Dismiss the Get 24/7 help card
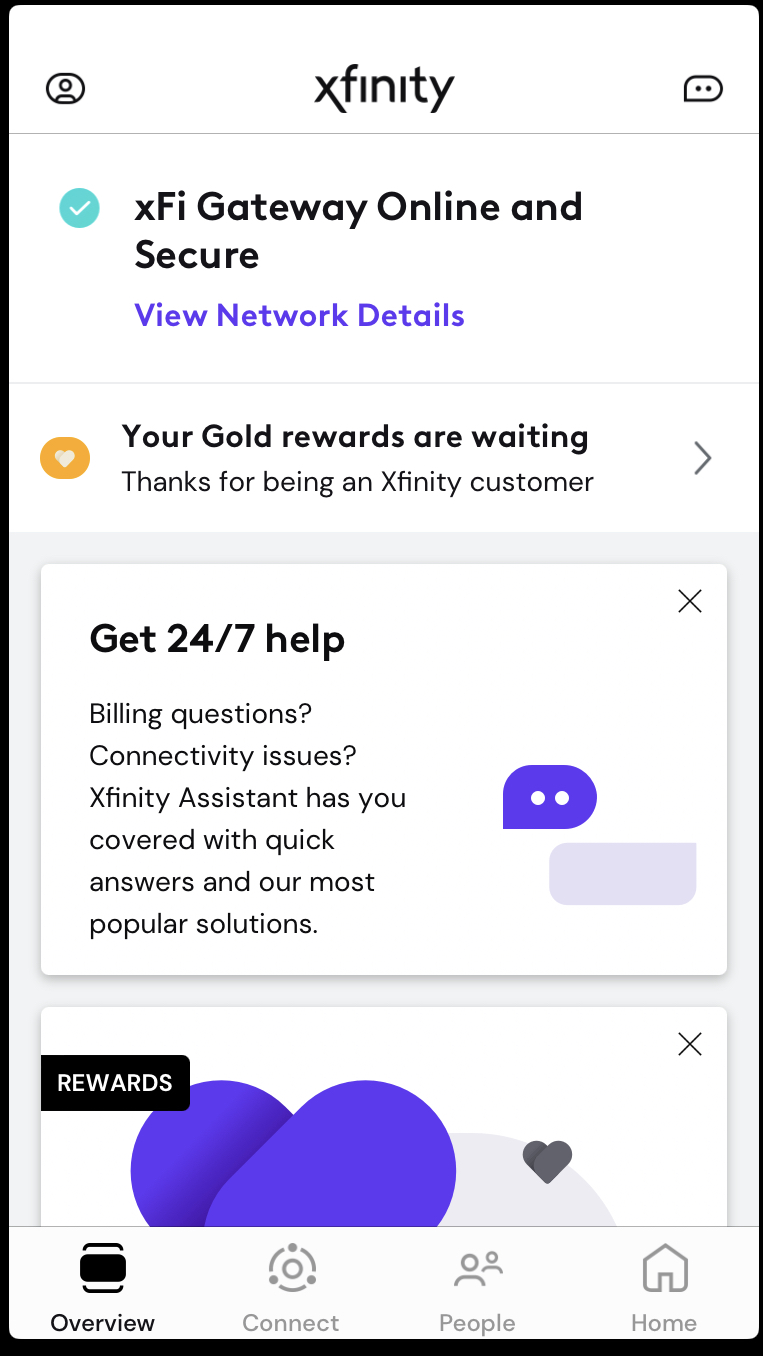The height and width of the screenshot is (1356, 763). [690, 601]
